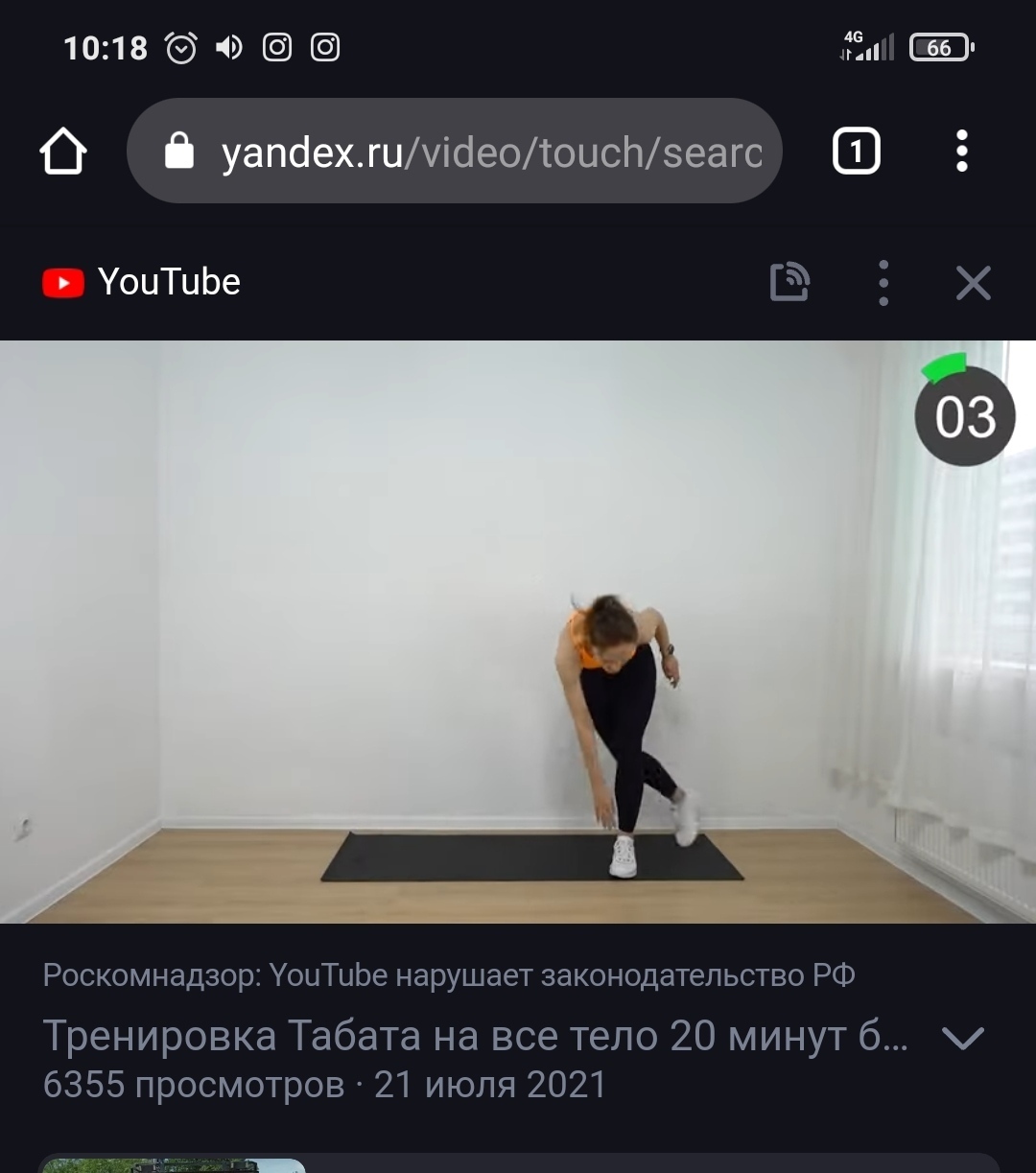1036x1173 pixels.
Task: Open the browser tab switcher
Action: pyautogui.click(x=856, y=152)
